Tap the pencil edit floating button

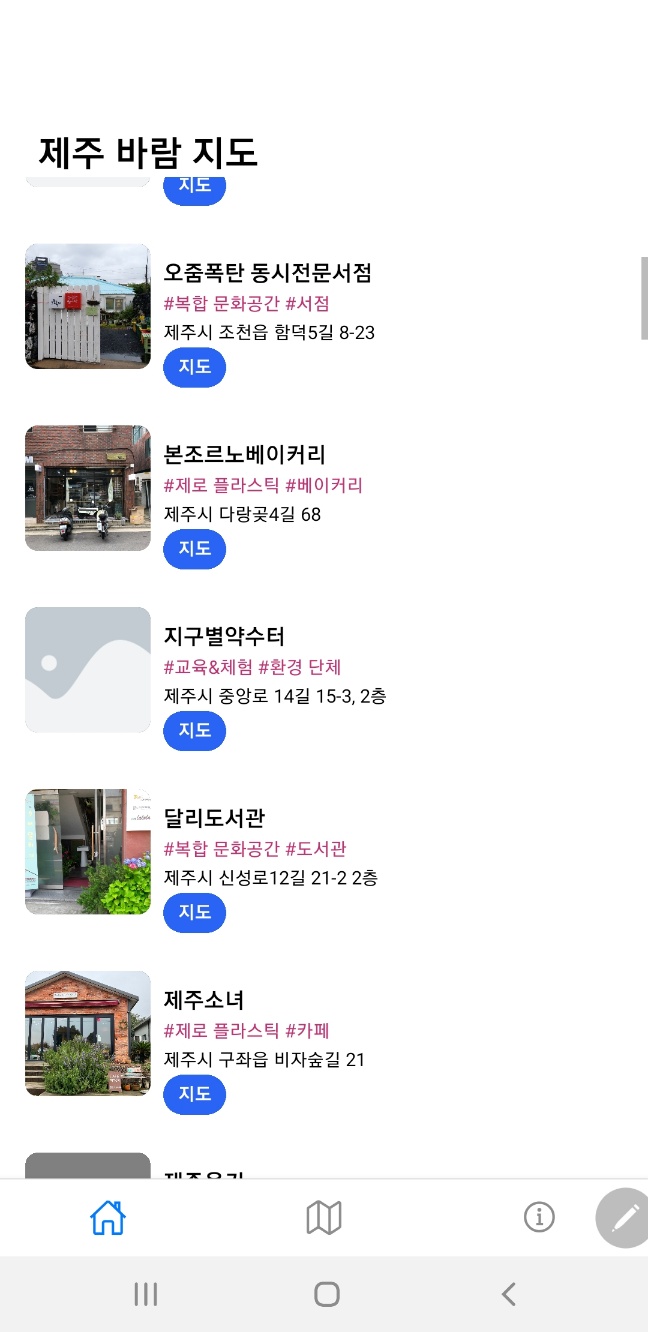point(623,1218)
